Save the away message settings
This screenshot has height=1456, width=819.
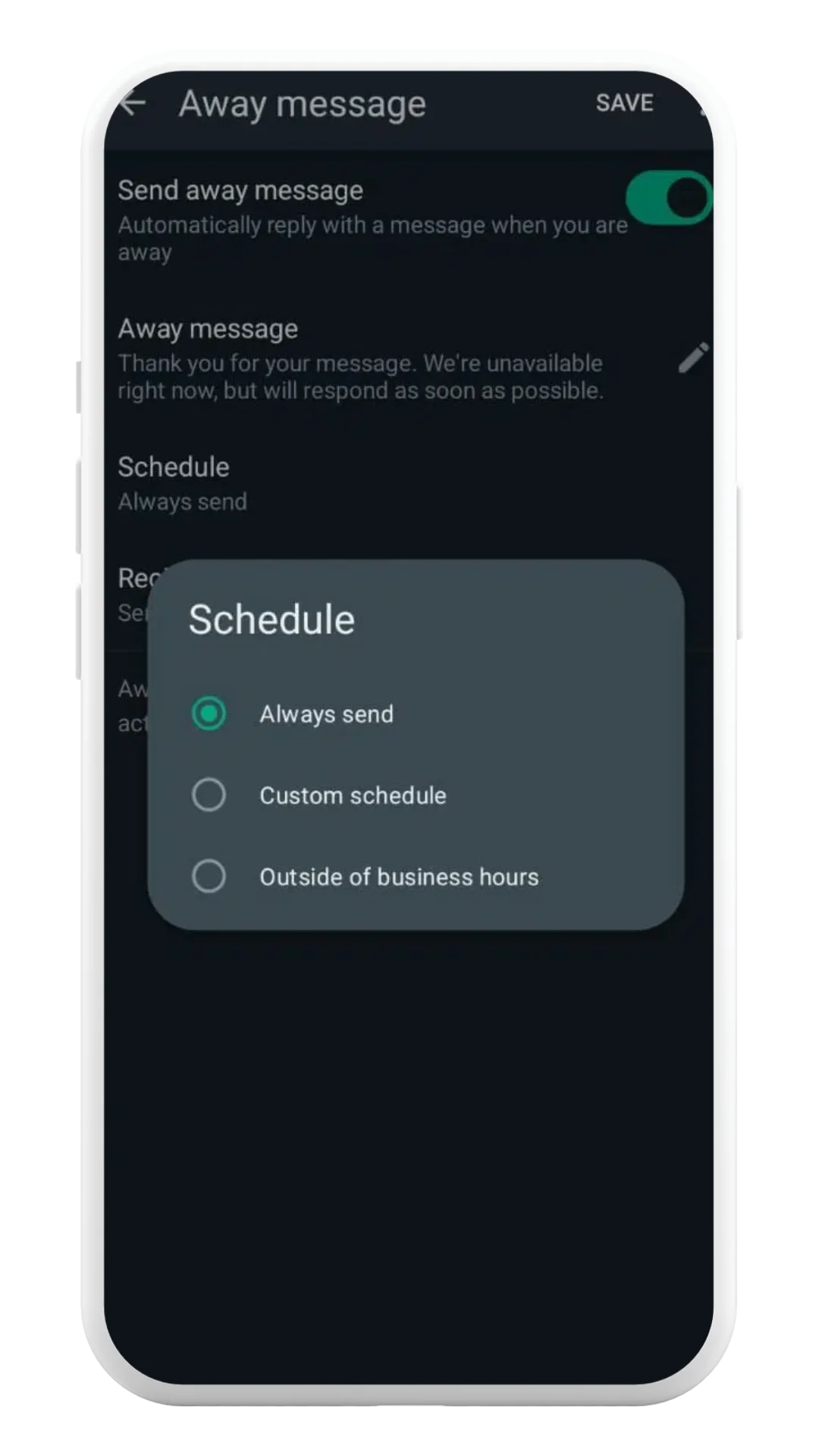click(x=624, y=103)
